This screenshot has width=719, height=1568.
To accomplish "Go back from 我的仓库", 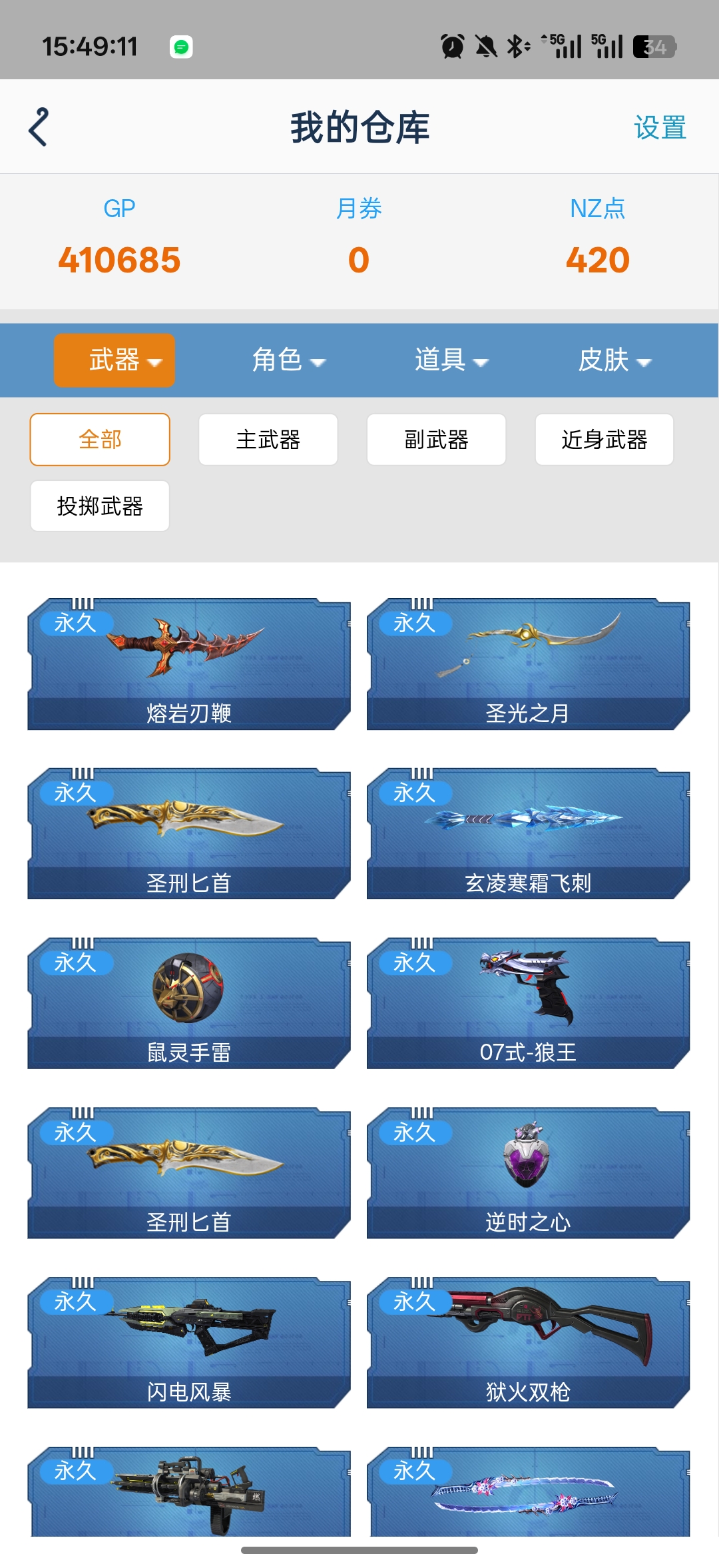I will click(x=39, y=127).
